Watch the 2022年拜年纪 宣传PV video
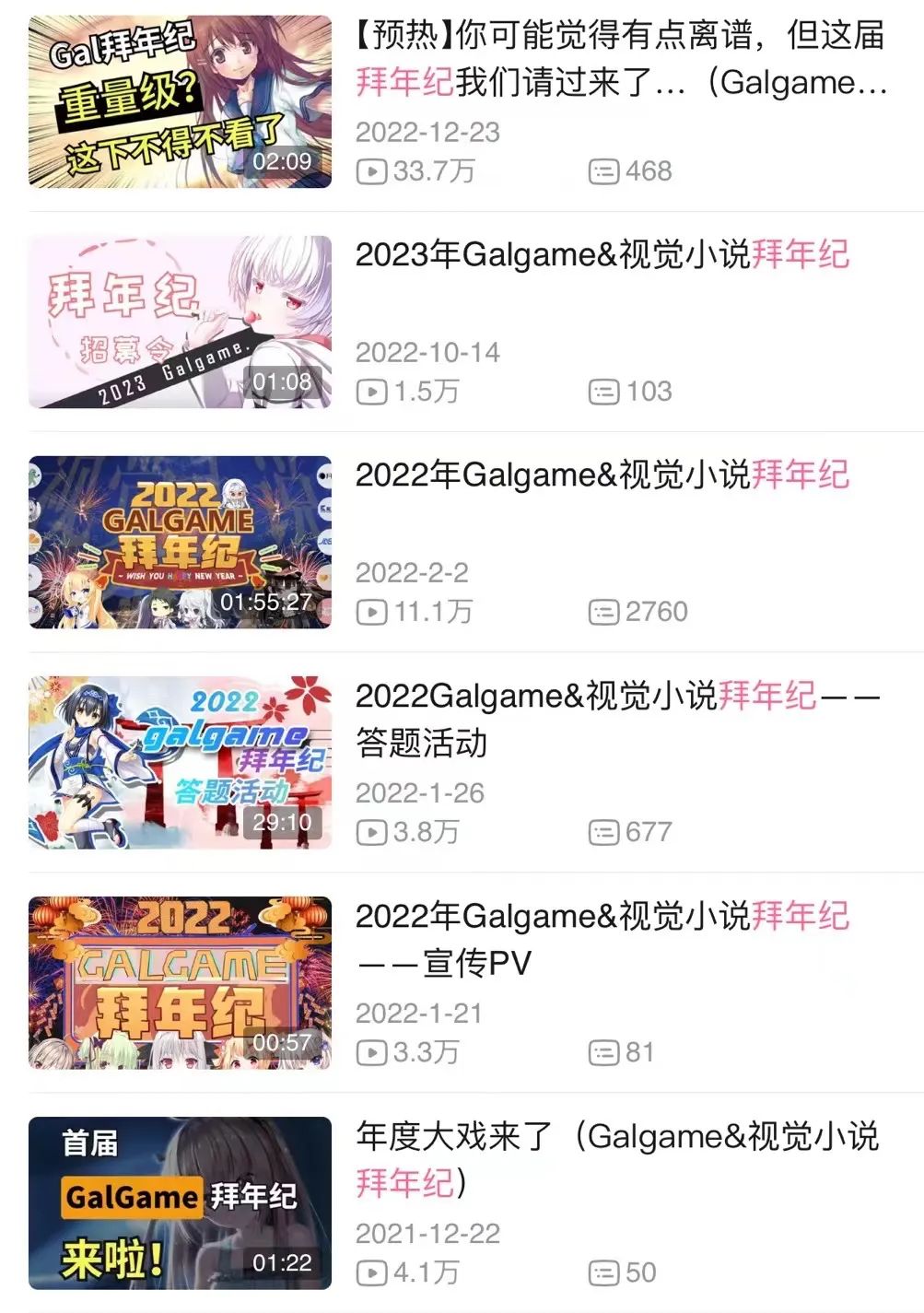 (x=180, y=982)
